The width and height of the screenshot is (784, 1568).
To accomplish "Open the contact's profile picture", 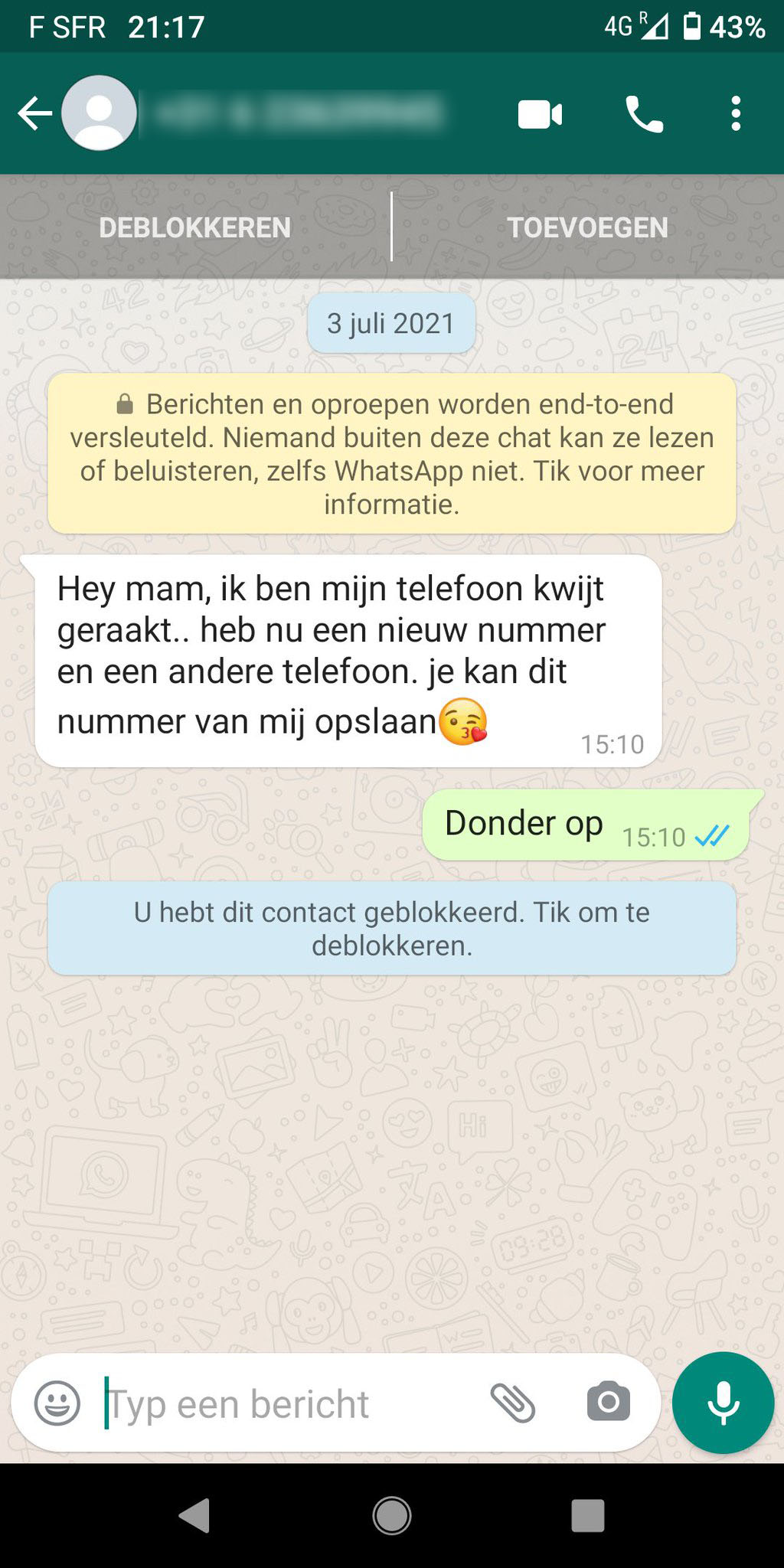I will tap(99, 113).
